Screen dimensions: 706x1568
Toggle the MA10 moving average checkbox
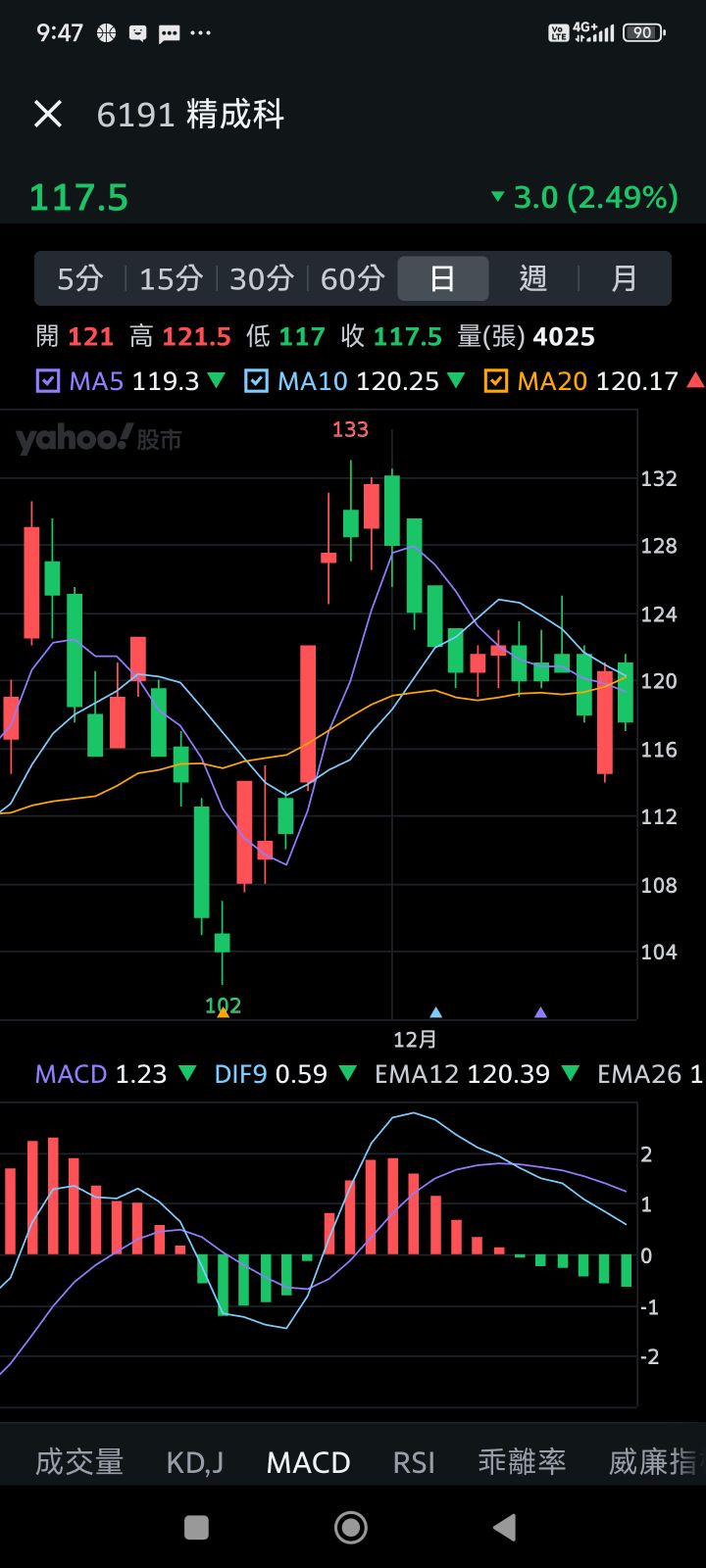(256, 380)
